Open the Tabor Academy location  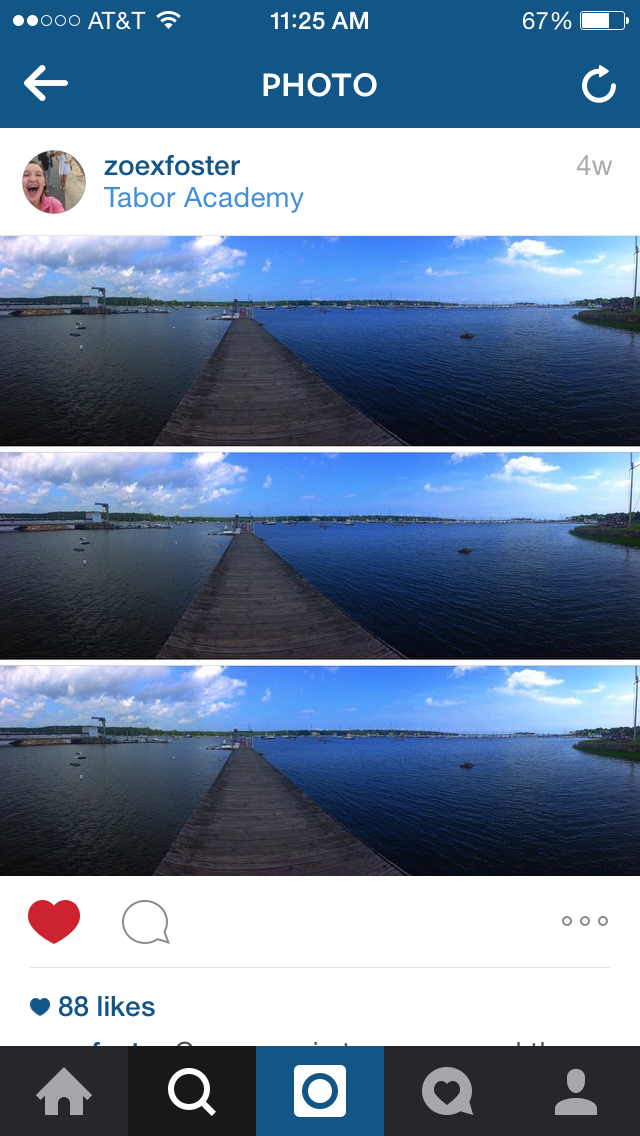click(203, 198)
